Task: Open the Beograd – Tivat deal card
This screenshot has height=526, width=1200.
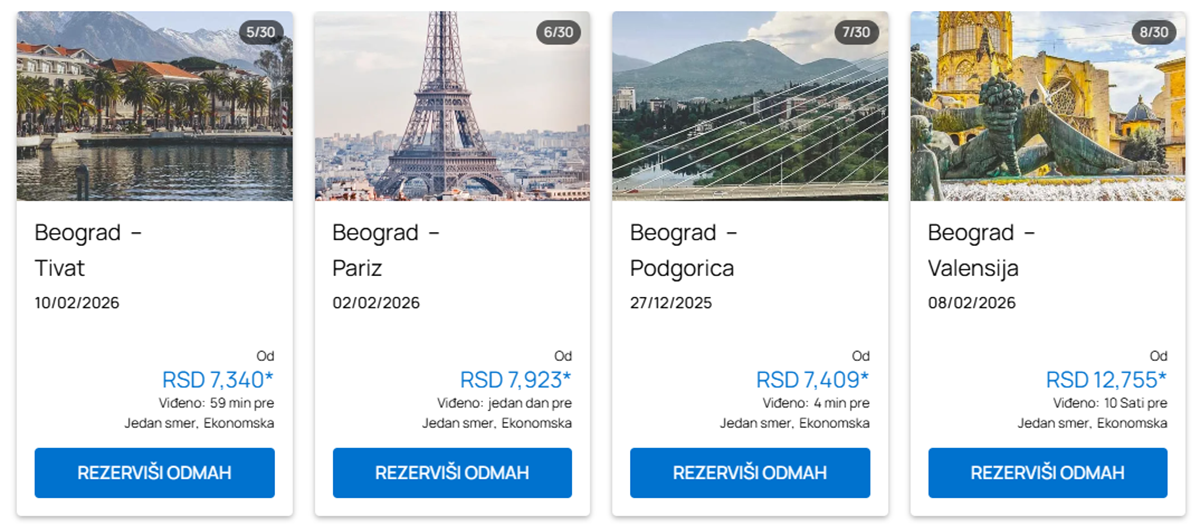Action: pyautogui.click(x=154, y=250)
